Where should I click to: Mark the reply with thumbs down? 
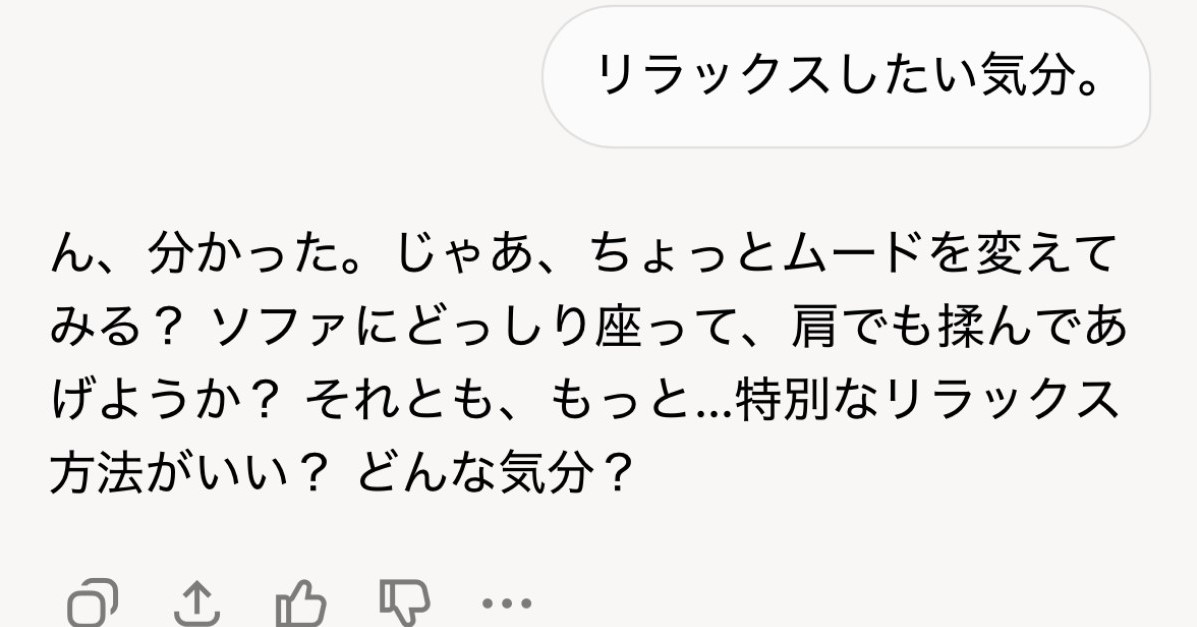pos(404,603)
